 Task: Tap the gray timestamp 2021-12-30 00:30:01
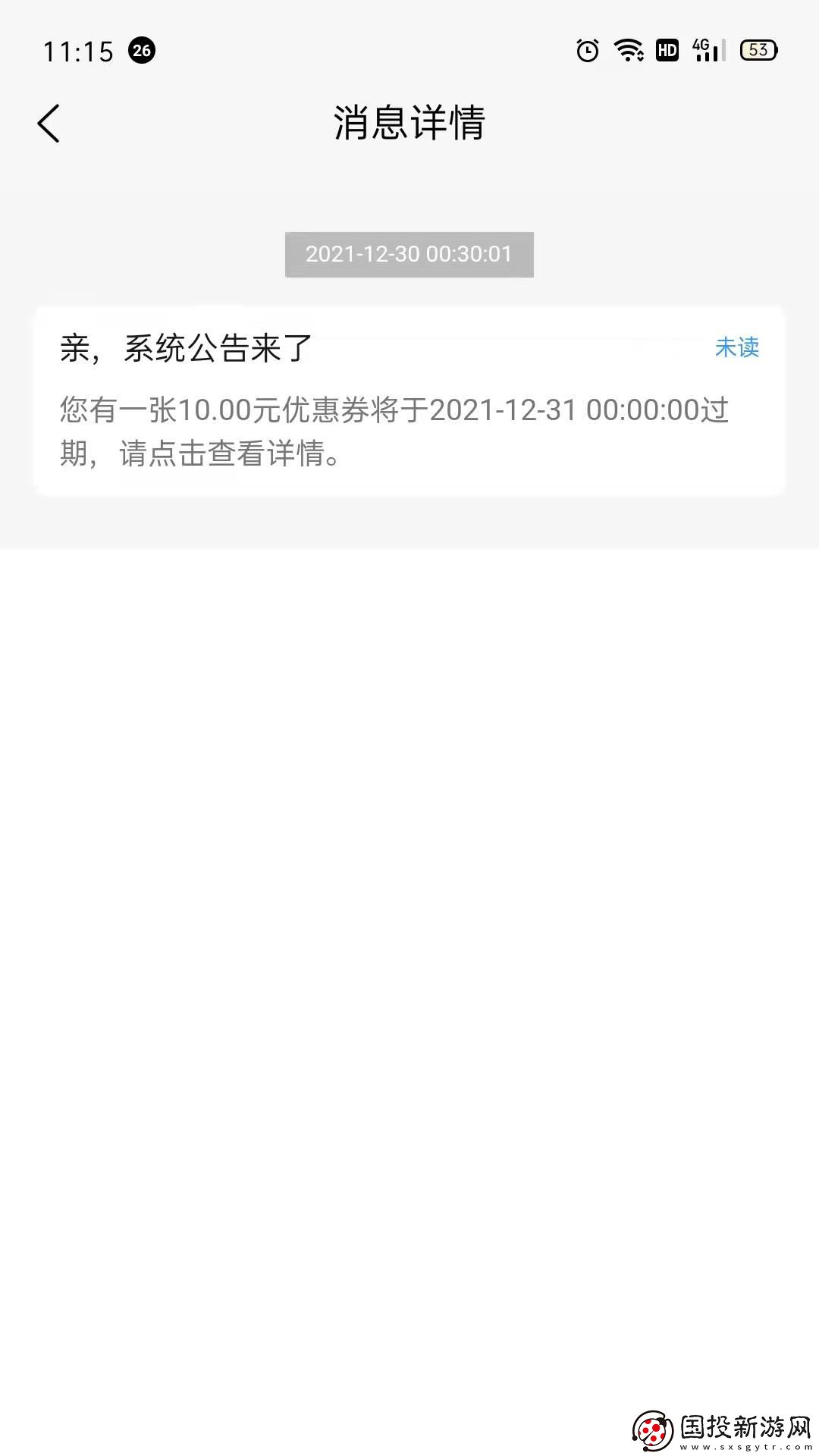click(x=409, y=255)
